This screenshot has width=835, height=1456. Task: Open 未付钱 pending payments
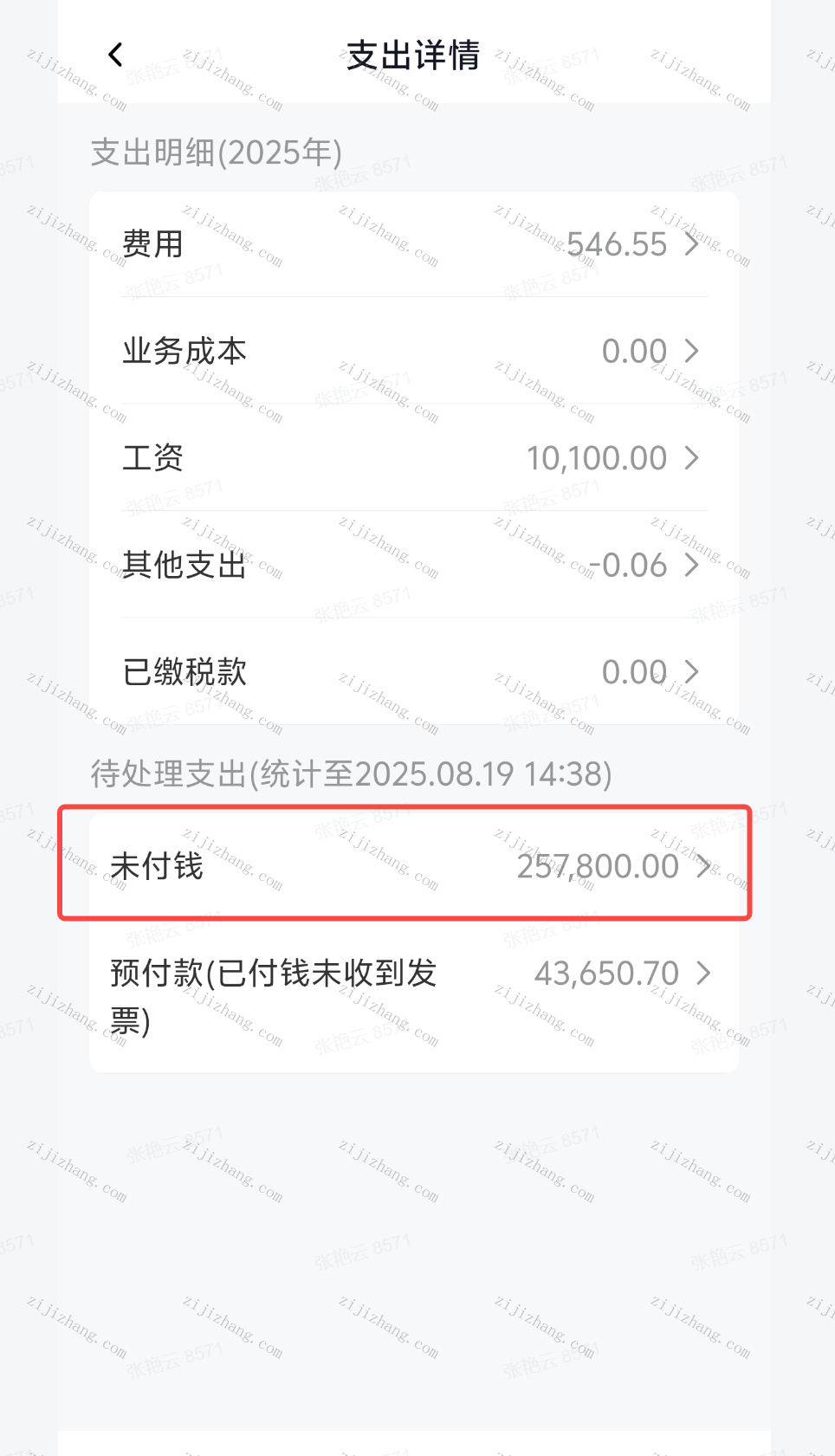click(x=413, y=866)
